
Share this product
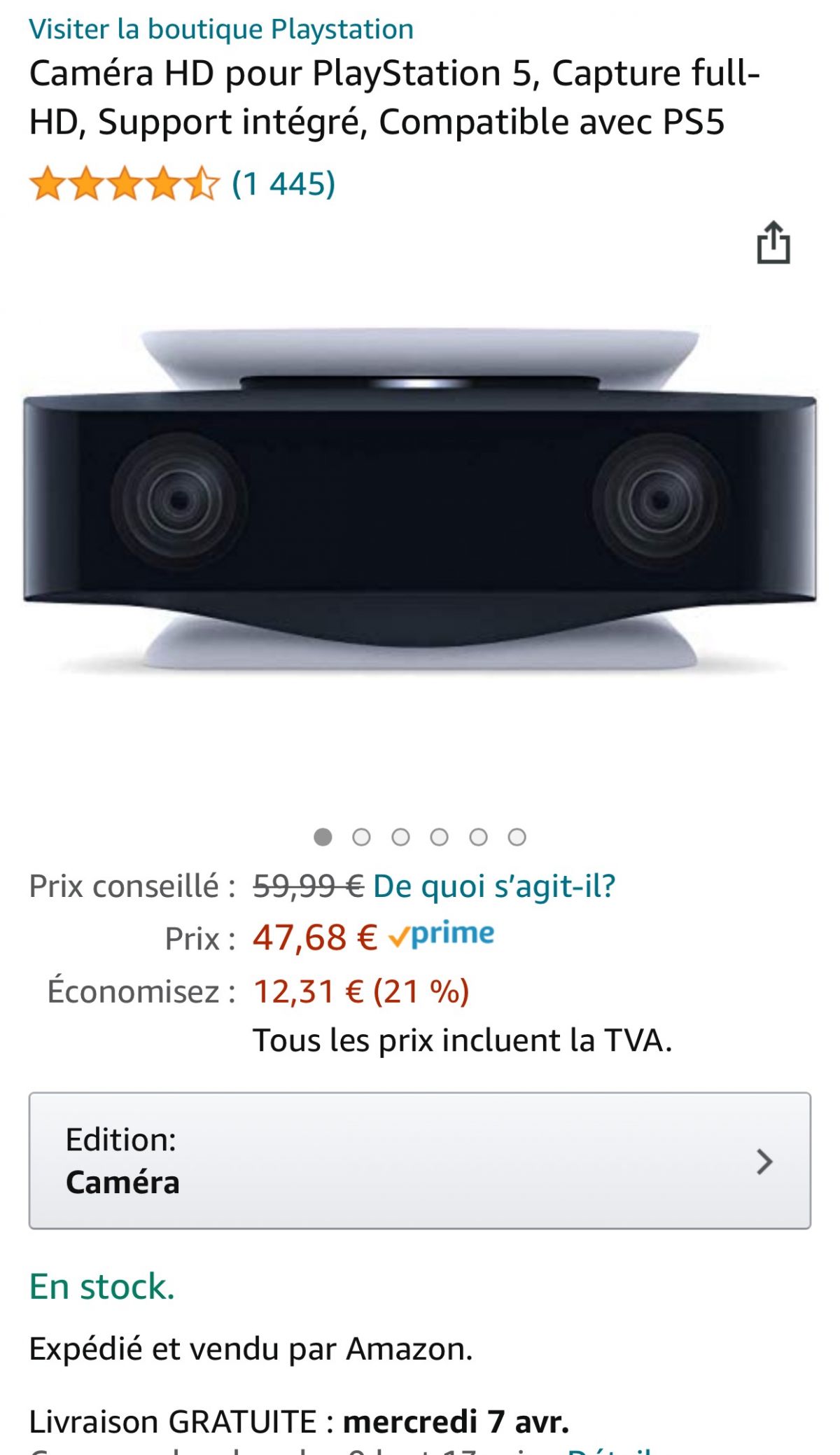coord(773,243)
